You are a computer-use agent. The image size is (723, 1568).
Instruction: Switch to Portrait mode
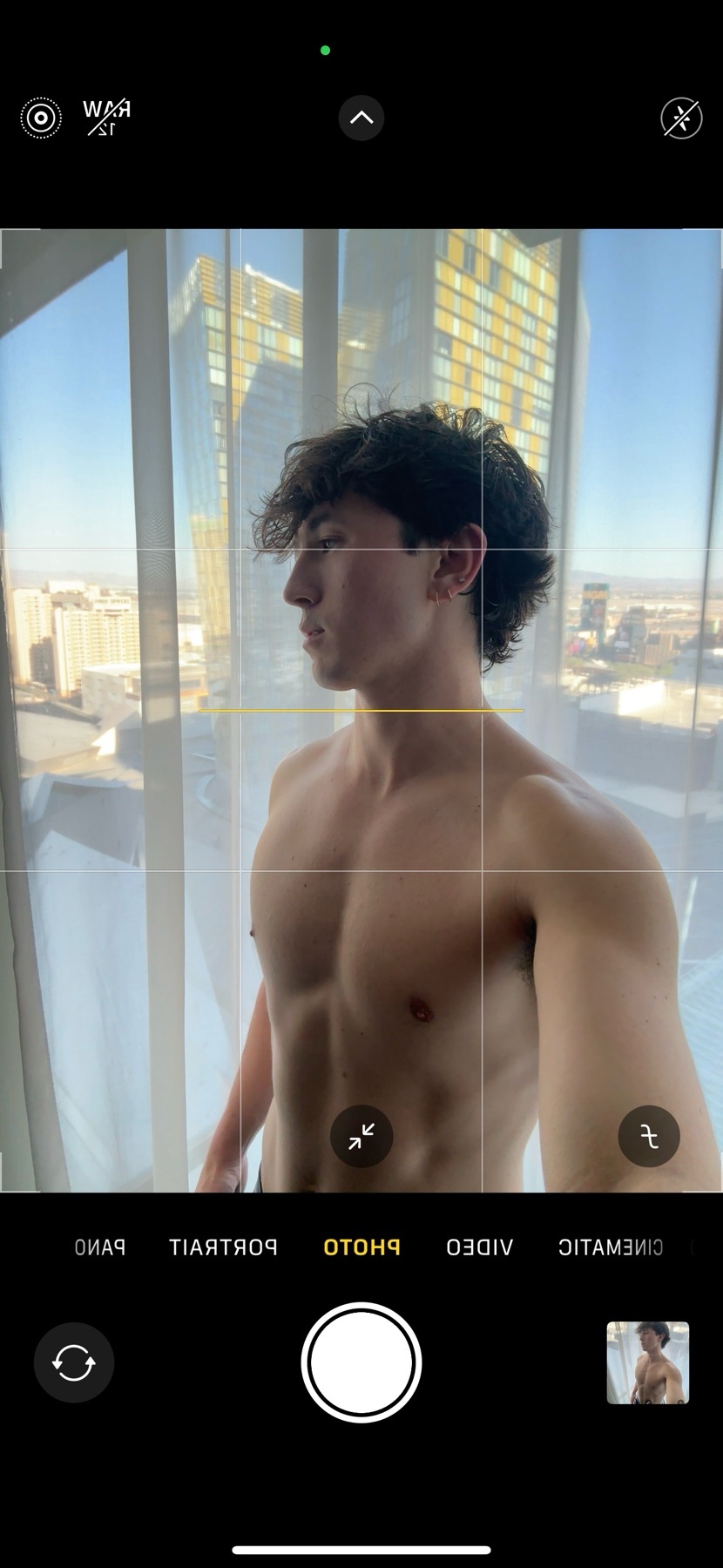pos(223,1247)
